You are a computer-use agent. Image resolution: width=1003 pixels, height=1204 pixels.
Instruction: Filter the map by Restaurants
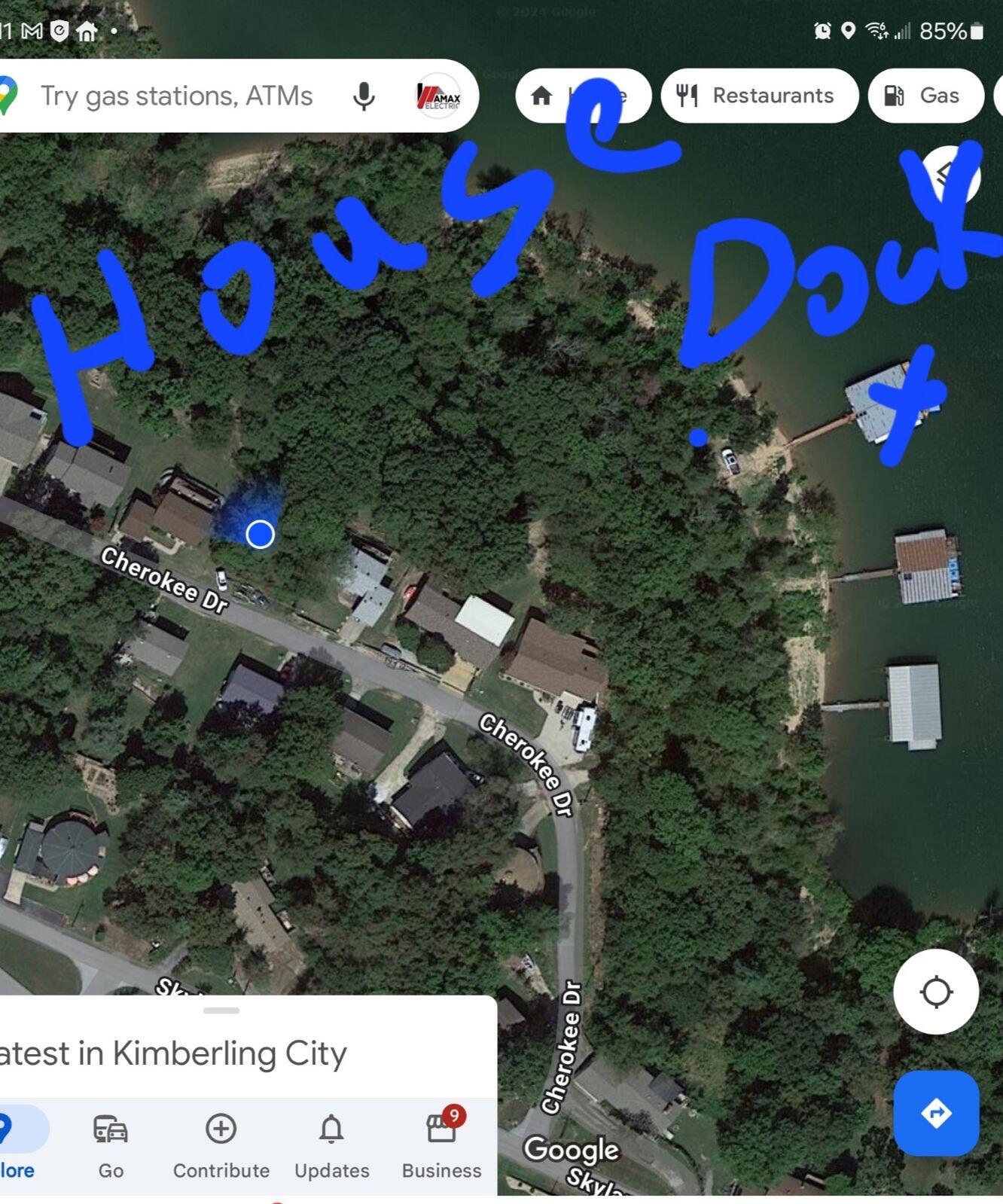(759, 96)
